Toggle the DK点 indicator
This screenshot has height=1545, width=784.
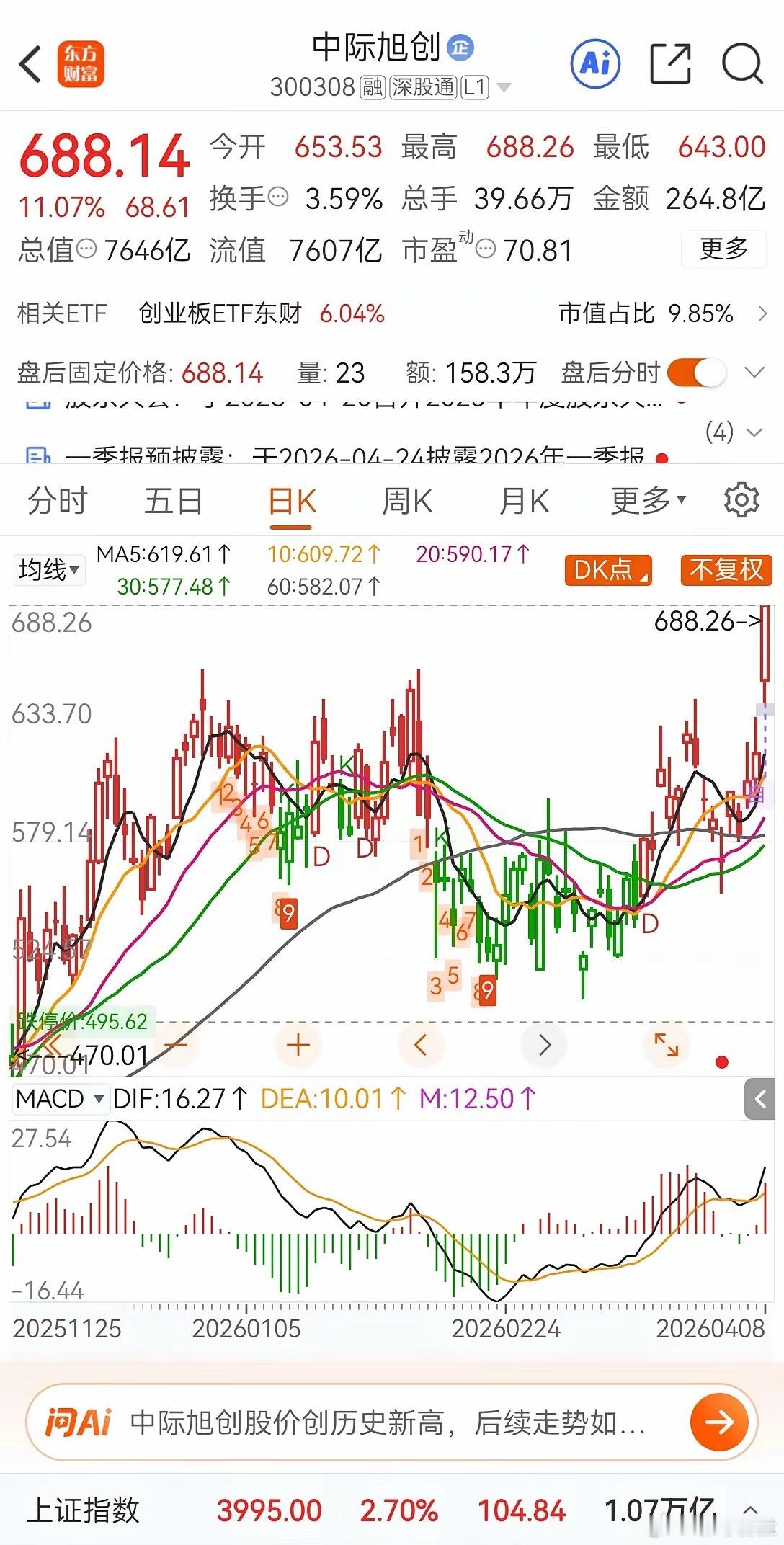pos(607,569)
